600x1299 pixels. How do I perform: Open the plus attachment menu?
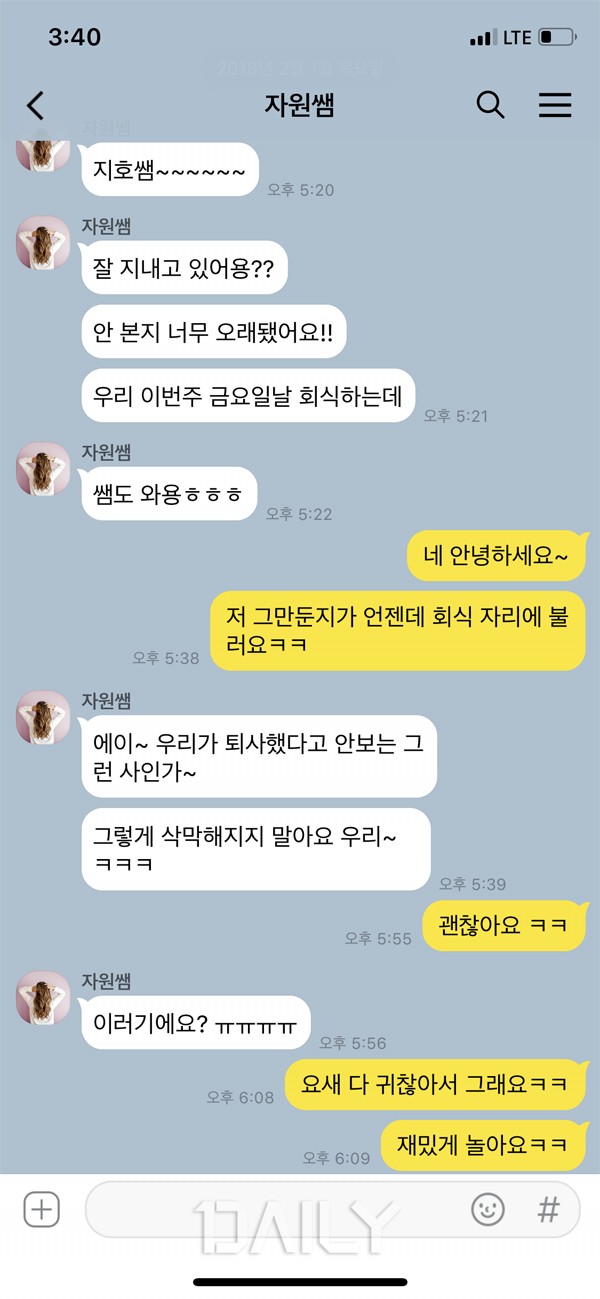(42, 1210)
